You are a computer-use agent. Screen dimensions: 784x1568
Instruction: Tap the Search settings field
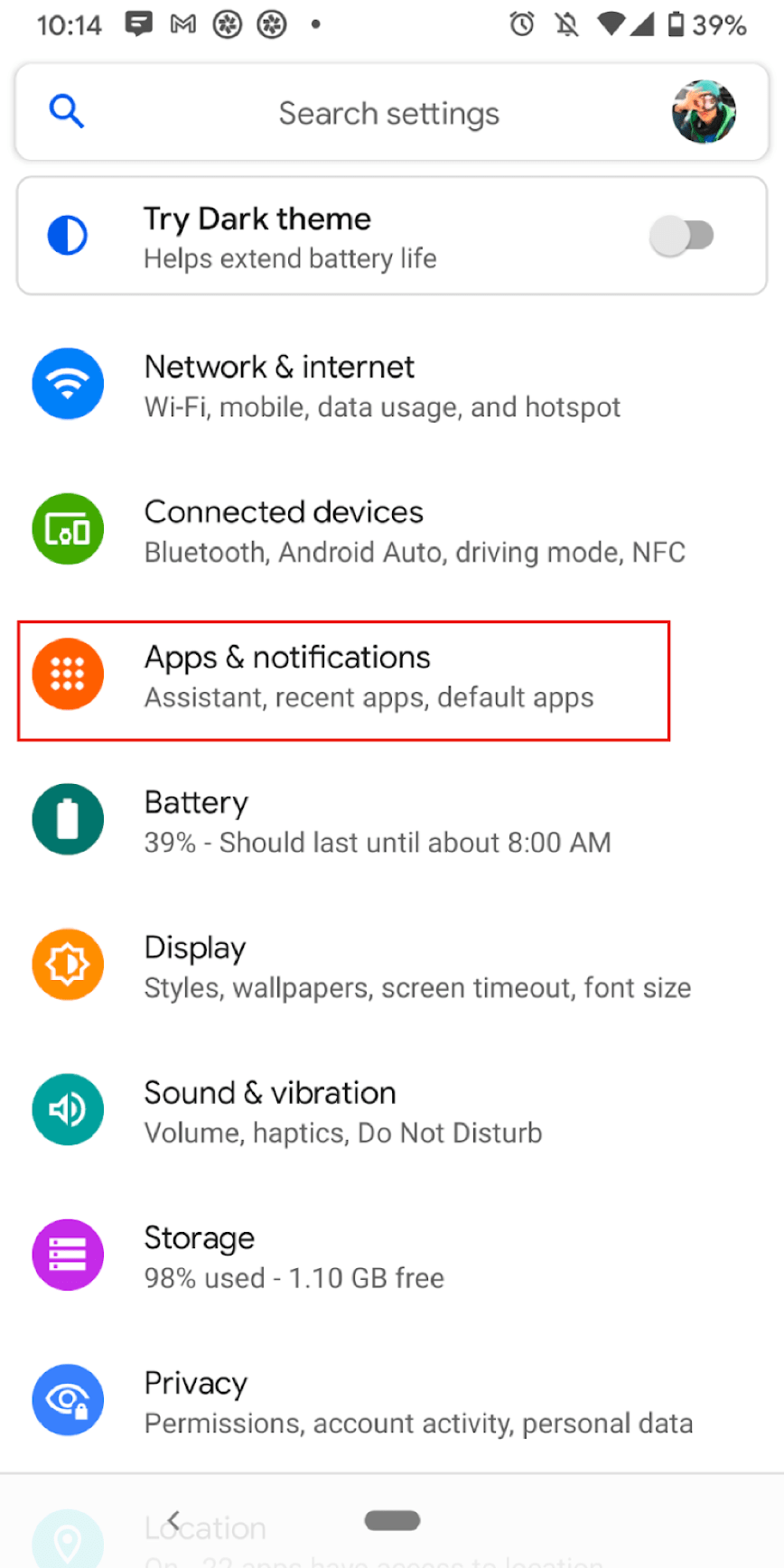tap(388, 113)
